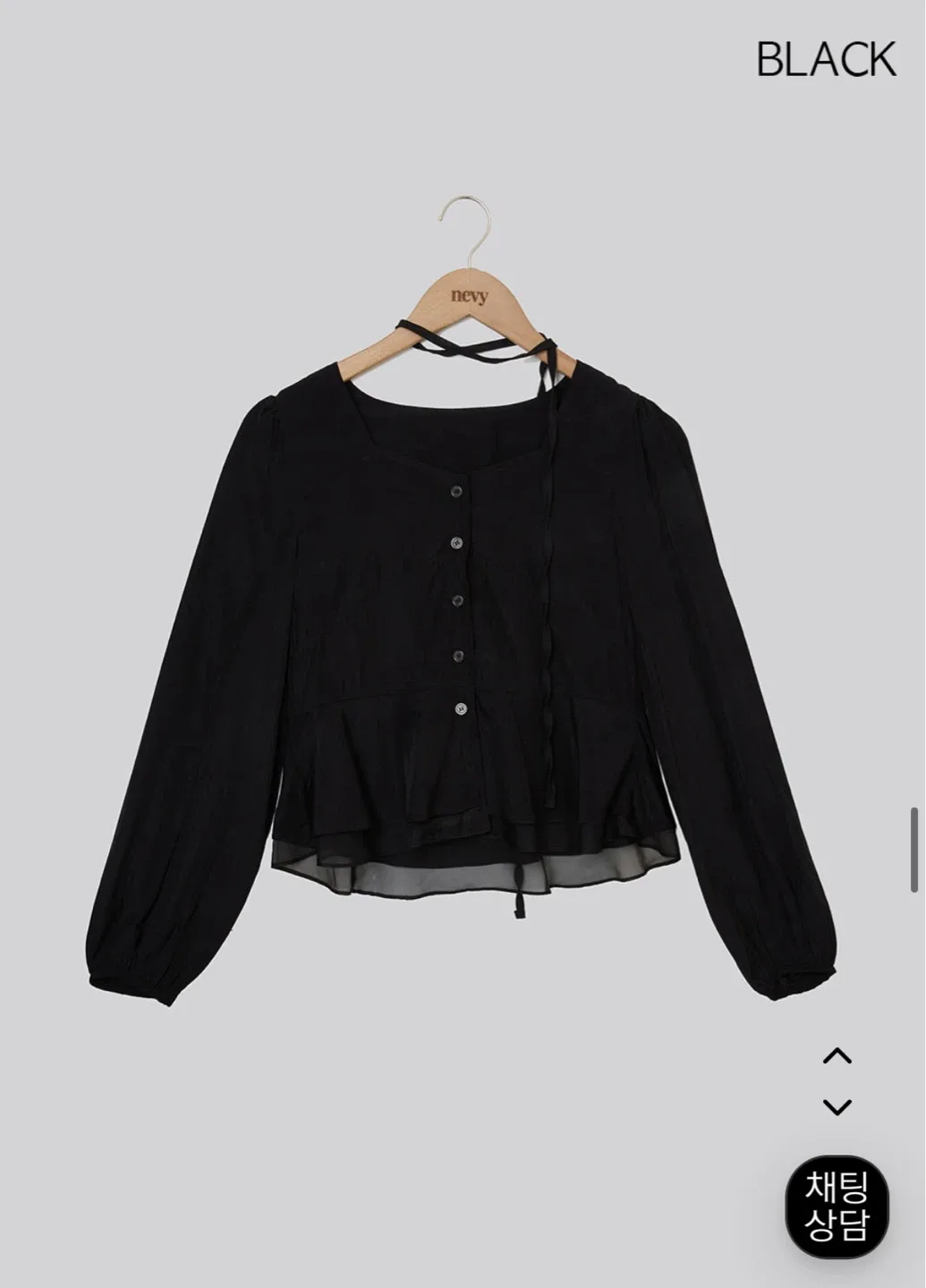
Task: Open the 채팅 상담 chat consultation button
Action: pyautogui.click(x=837, y=1206)
